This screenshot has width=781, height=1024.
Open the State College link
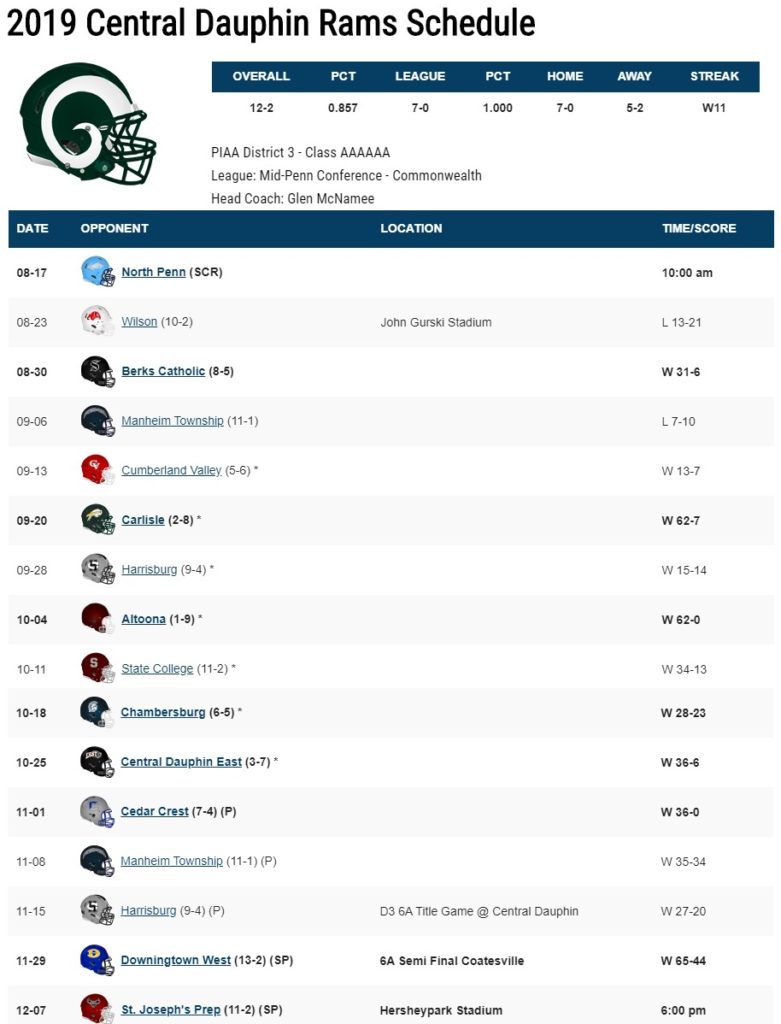[x=157, y=668]
